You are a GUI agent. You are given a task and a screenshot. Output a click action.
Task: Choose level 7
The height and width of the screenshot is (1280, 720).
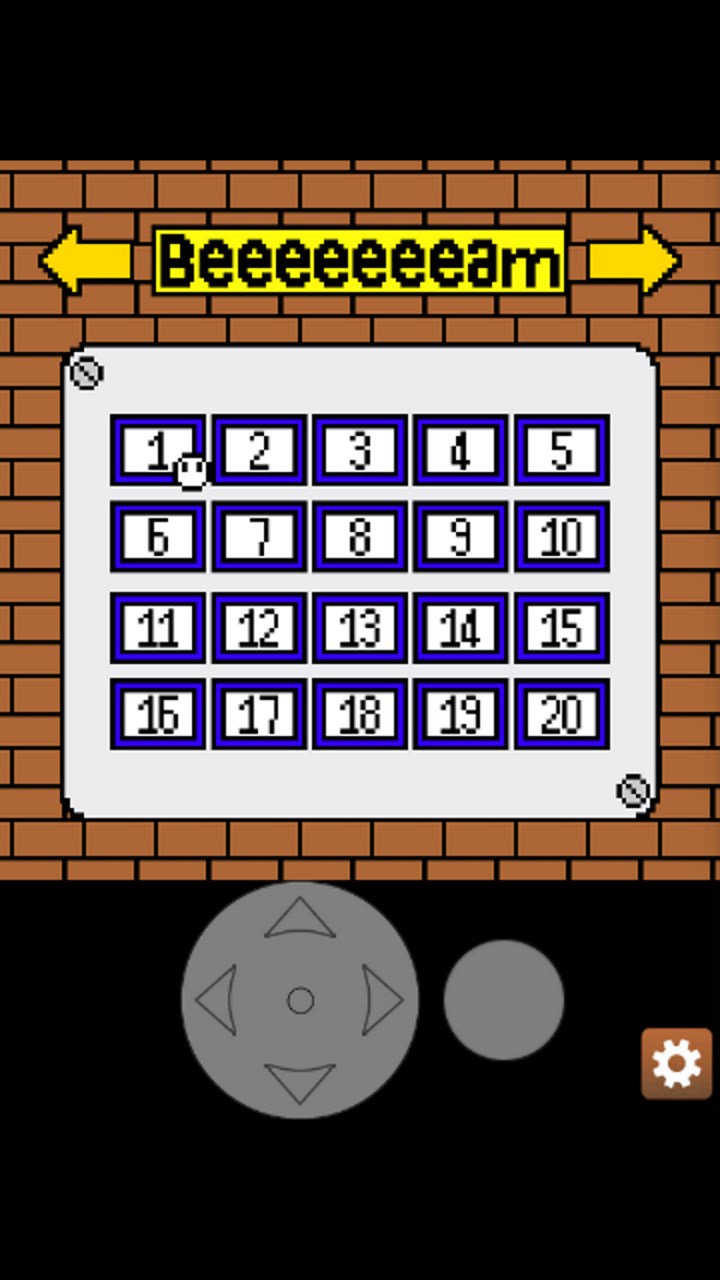click(259, 537)
